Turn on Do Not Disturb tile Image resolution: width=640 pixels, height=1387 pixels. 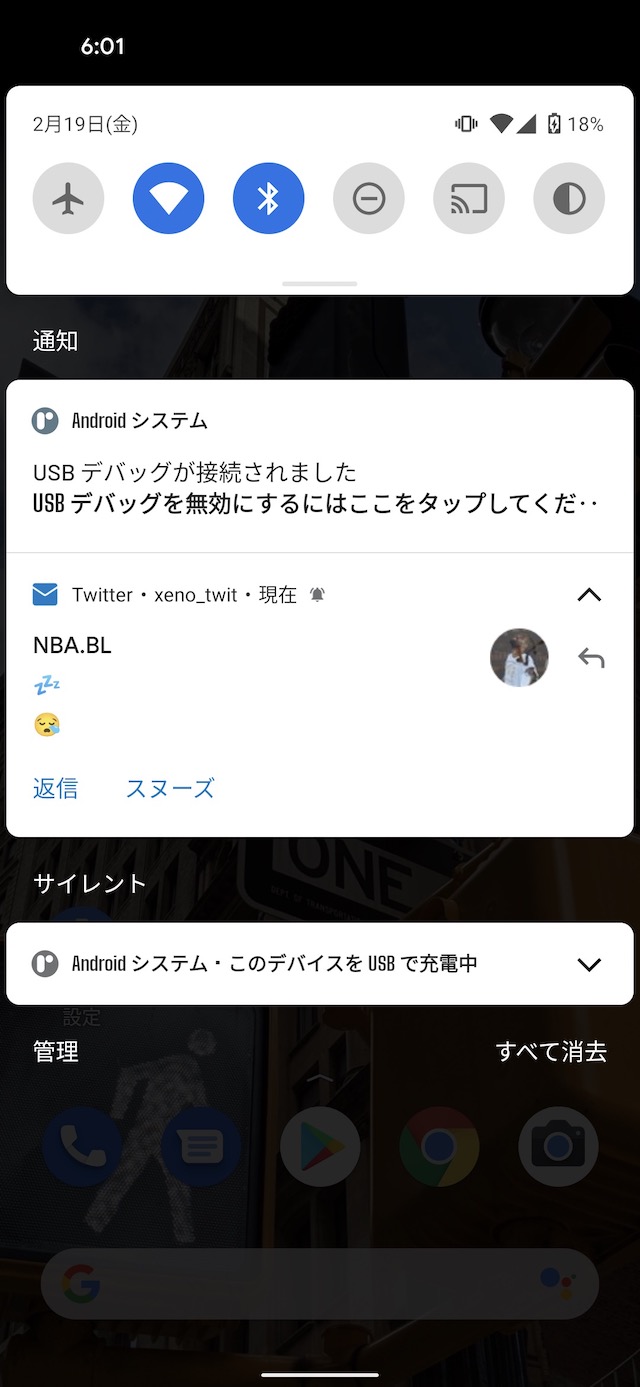coord(368,199)
